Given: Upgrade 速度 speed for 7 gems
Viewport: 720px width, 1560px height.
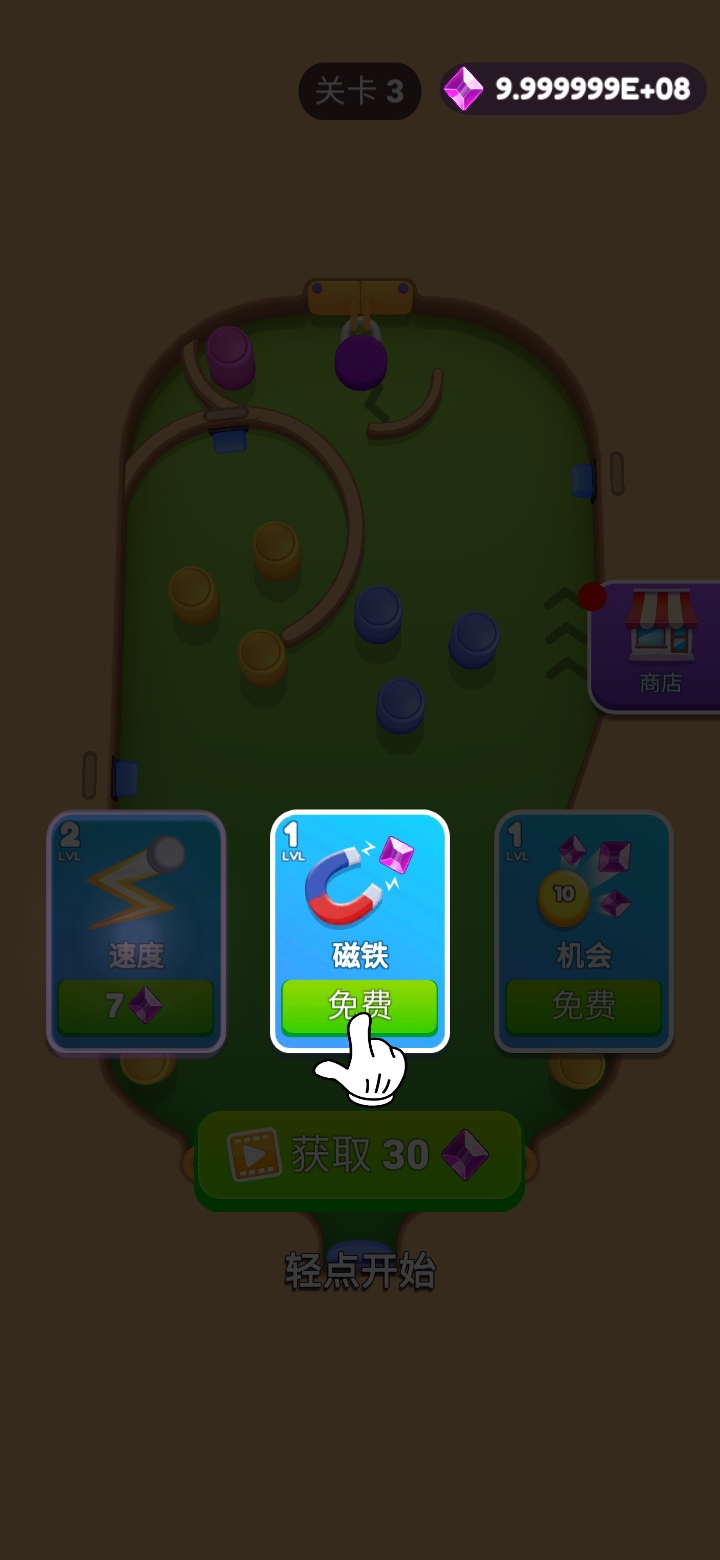Looking at the screenshot, I should (136, 1005).
